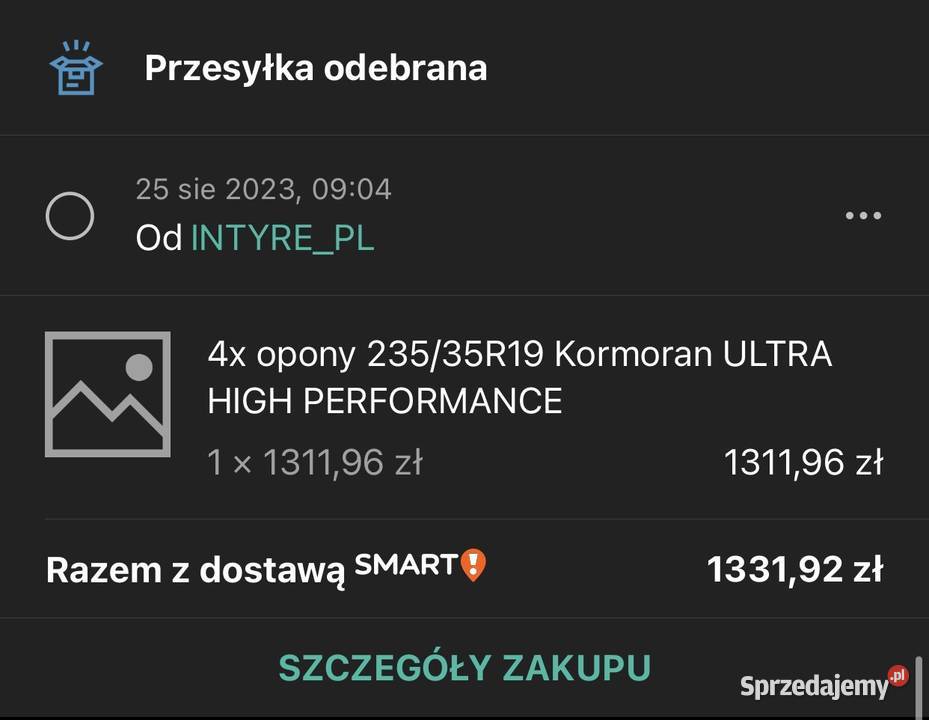Open the Kormoran 235/35R19 tyres item
The width and height of the screenshot is (929, 720).
[x=519, y=377]
